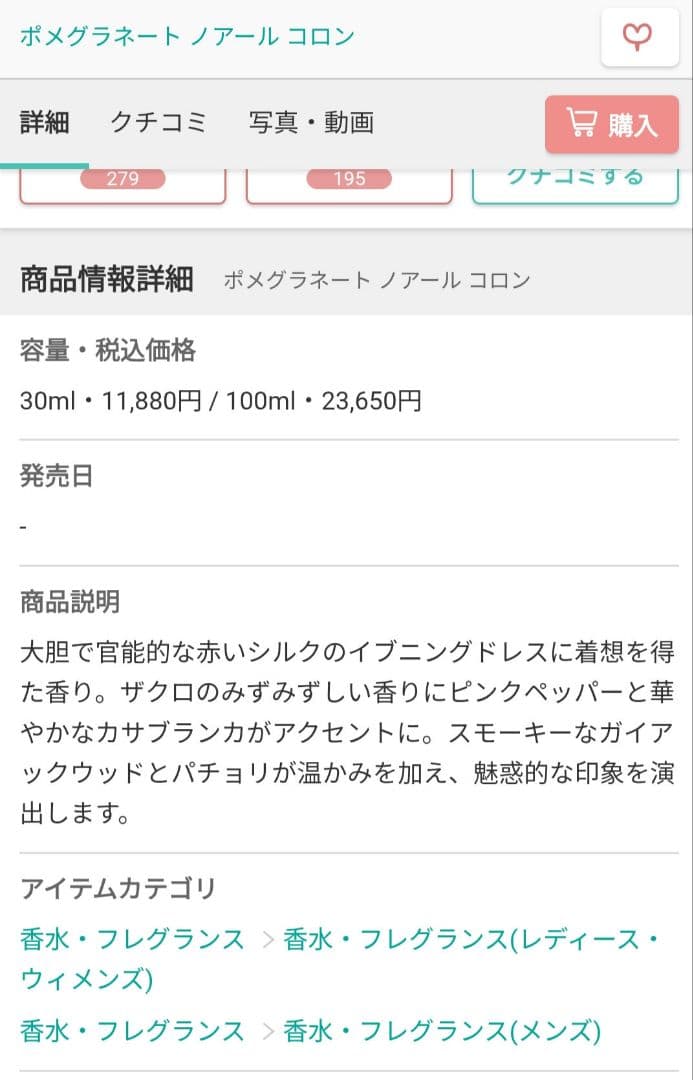Add product to favorites with heart icon

click(640, 38)
